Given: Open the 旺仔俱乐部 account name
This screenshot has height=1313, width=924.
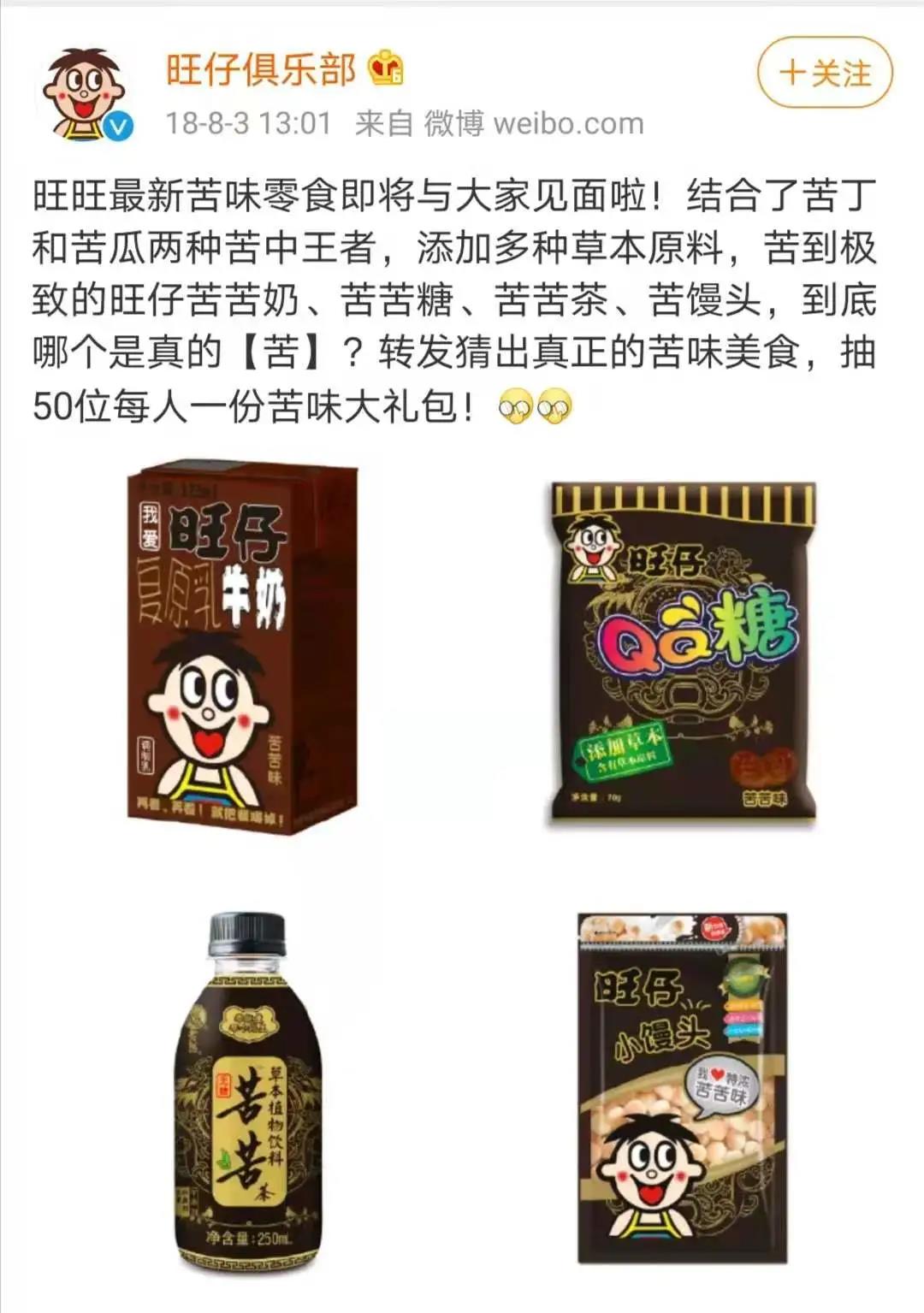Looking at the screenshot, I should (260, 69).
